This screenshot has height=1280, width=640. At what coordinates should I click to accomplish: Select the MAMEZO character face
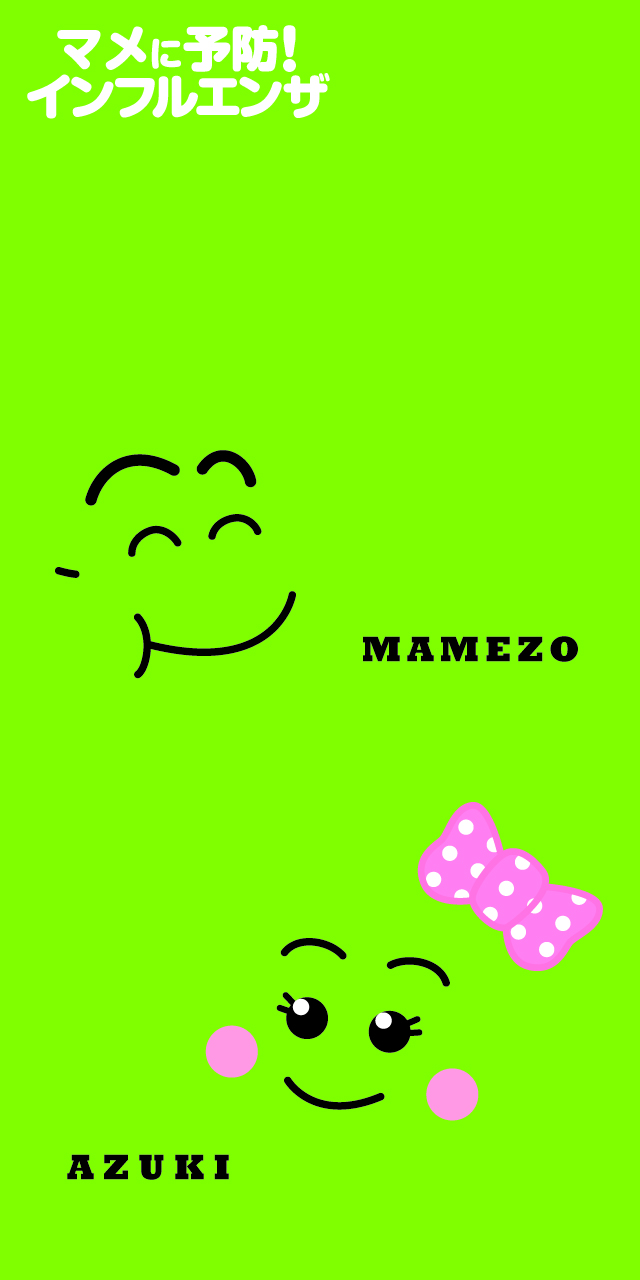click(180, 565)
